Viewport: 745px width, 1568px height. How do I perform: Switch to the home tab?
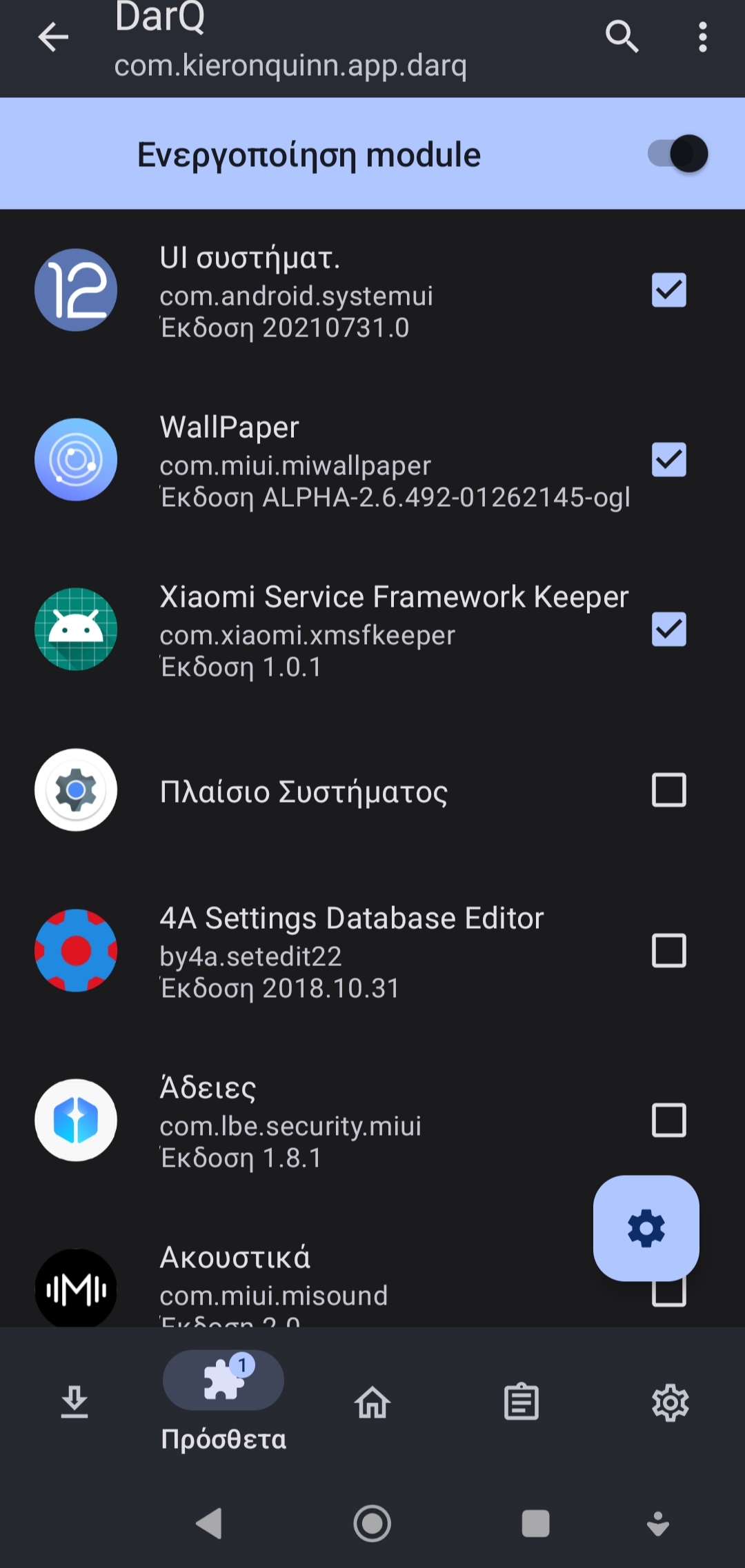372,1403
